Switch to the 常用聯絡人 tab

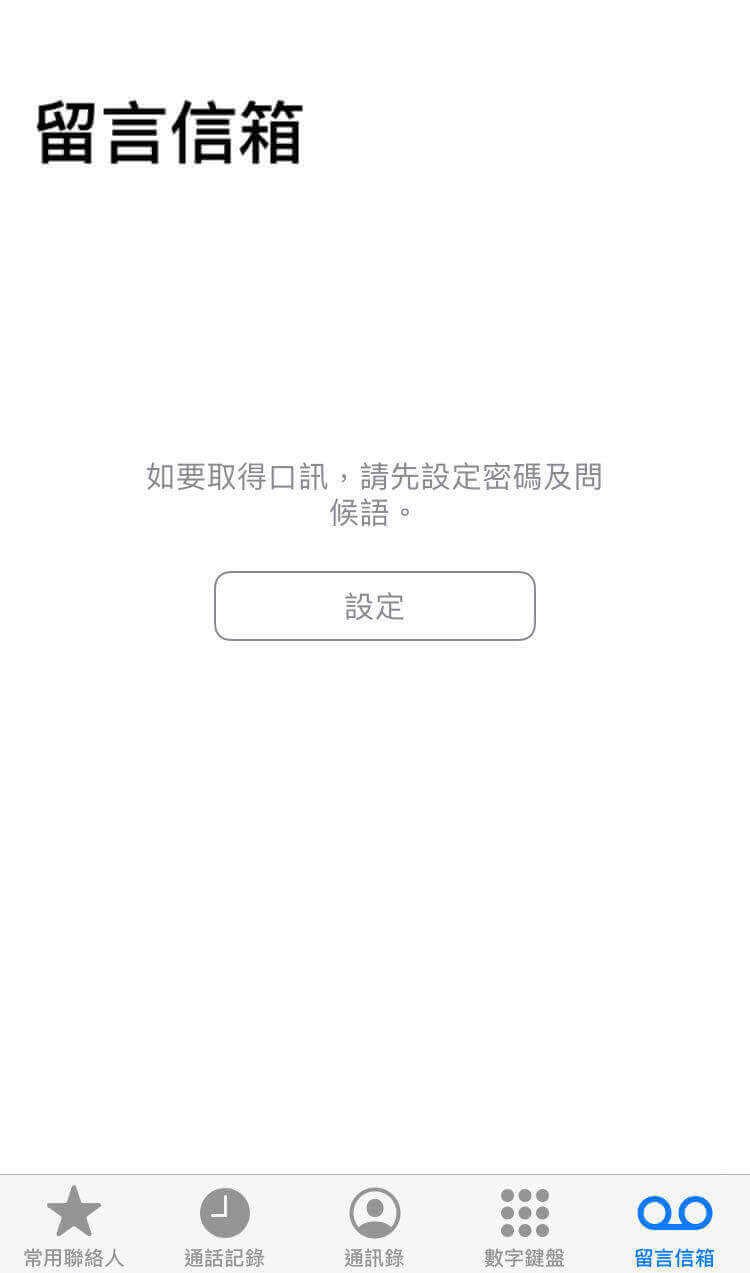[74, 1225]
